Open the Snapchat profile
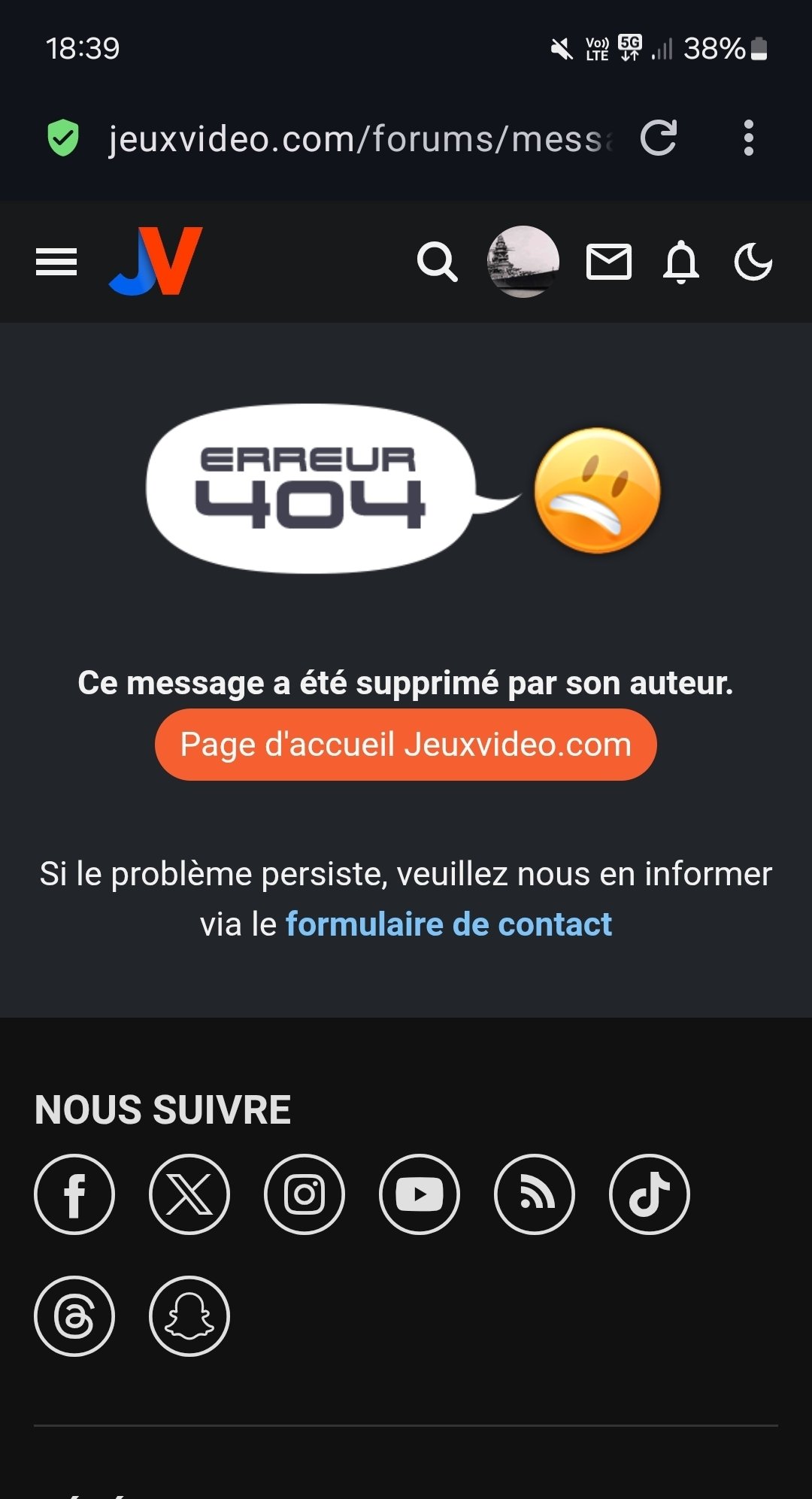The width and height of the screenshot is (812, 1499). point(189,1316)
